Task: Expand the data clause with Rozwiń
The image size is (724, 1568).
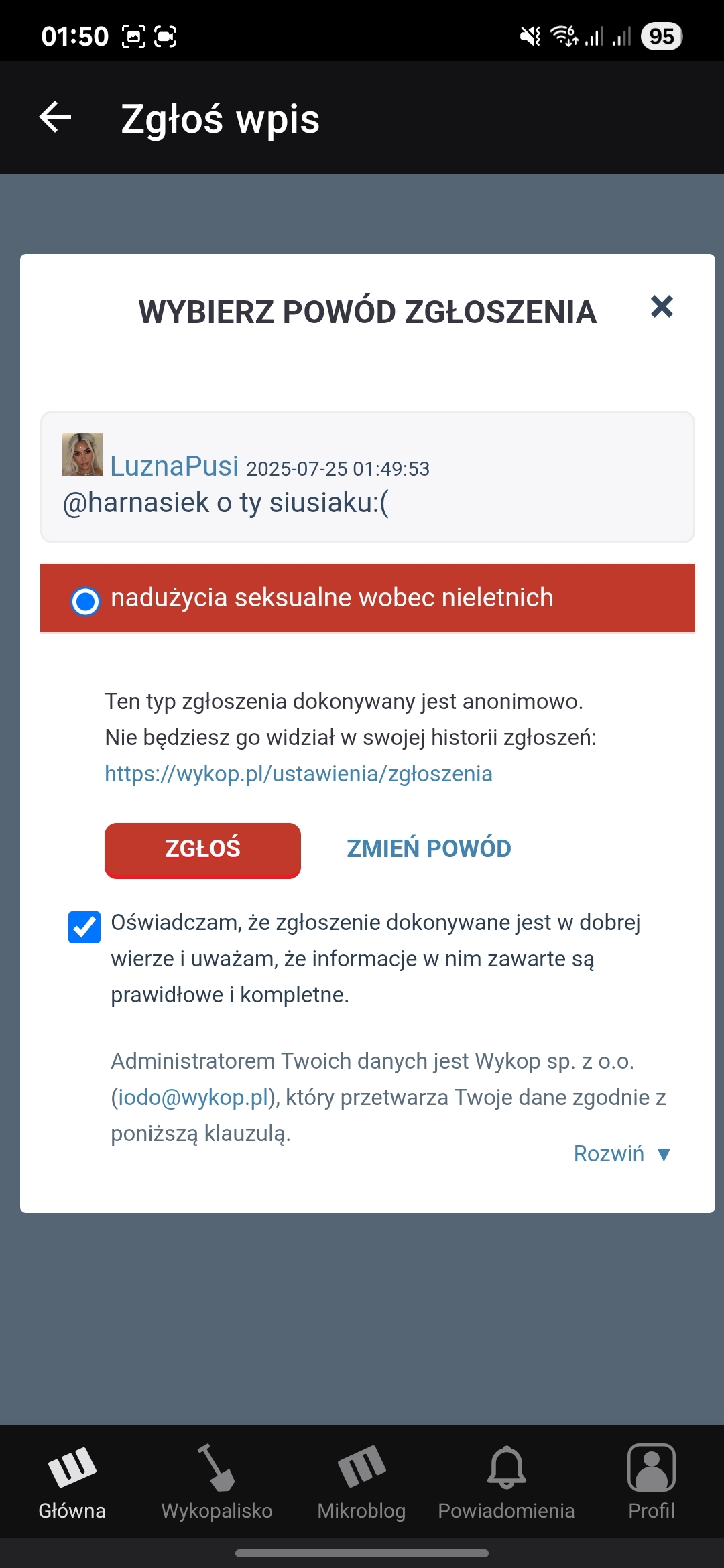Action: click(x=621, y=1153)
